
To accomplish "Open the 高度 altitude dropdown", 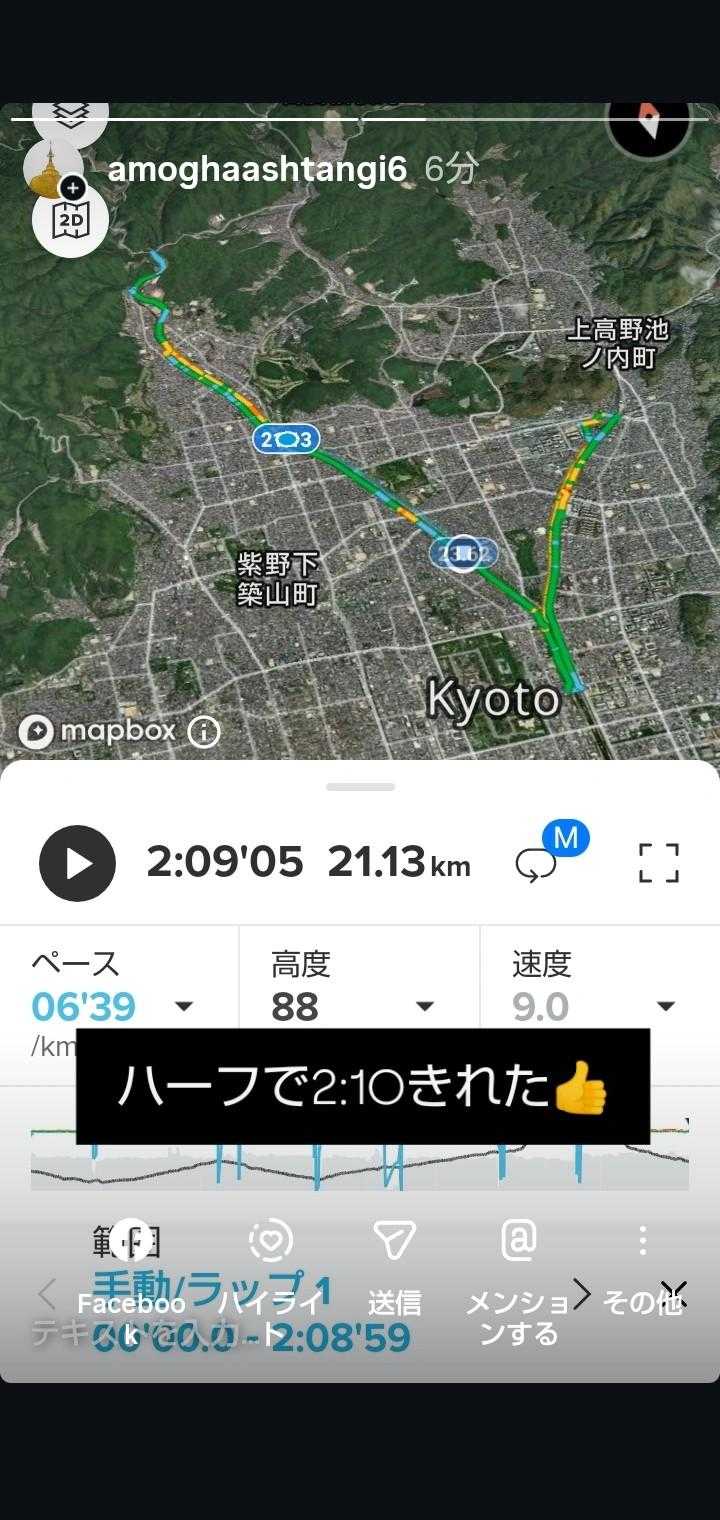I will [x=424, y=1007].
